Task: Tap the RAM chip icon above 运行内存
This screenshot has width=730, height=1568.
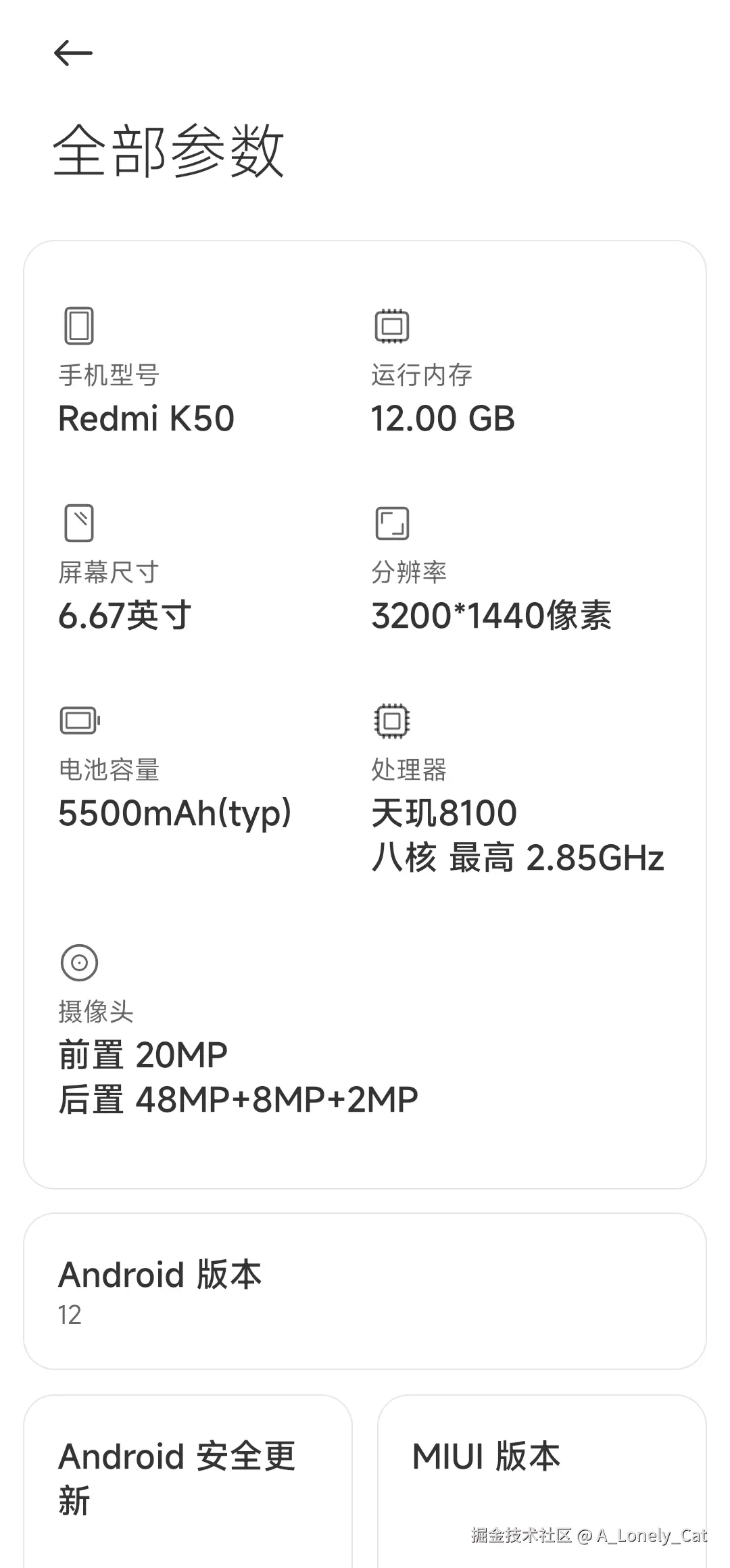Action: point(392,324)
